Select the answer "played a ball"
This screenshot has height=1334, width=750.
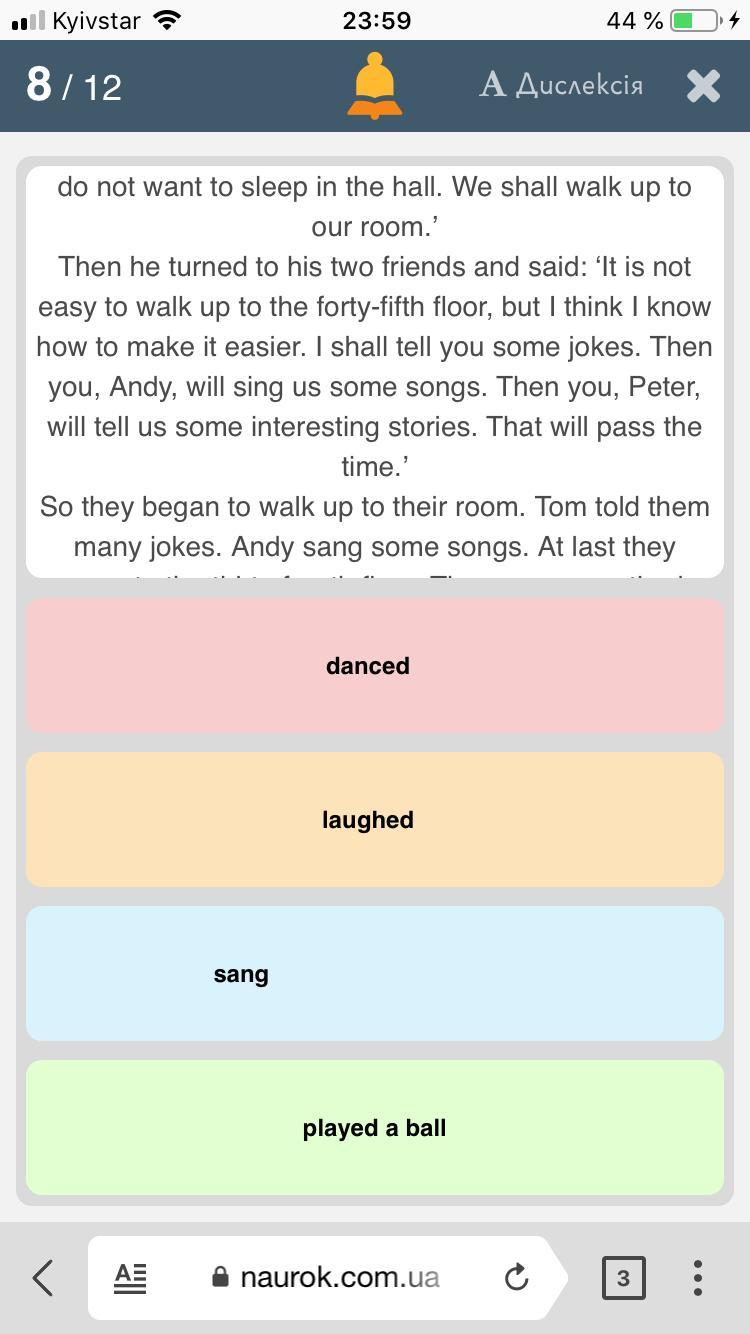pyautogui.click(x=374, y=1127)
